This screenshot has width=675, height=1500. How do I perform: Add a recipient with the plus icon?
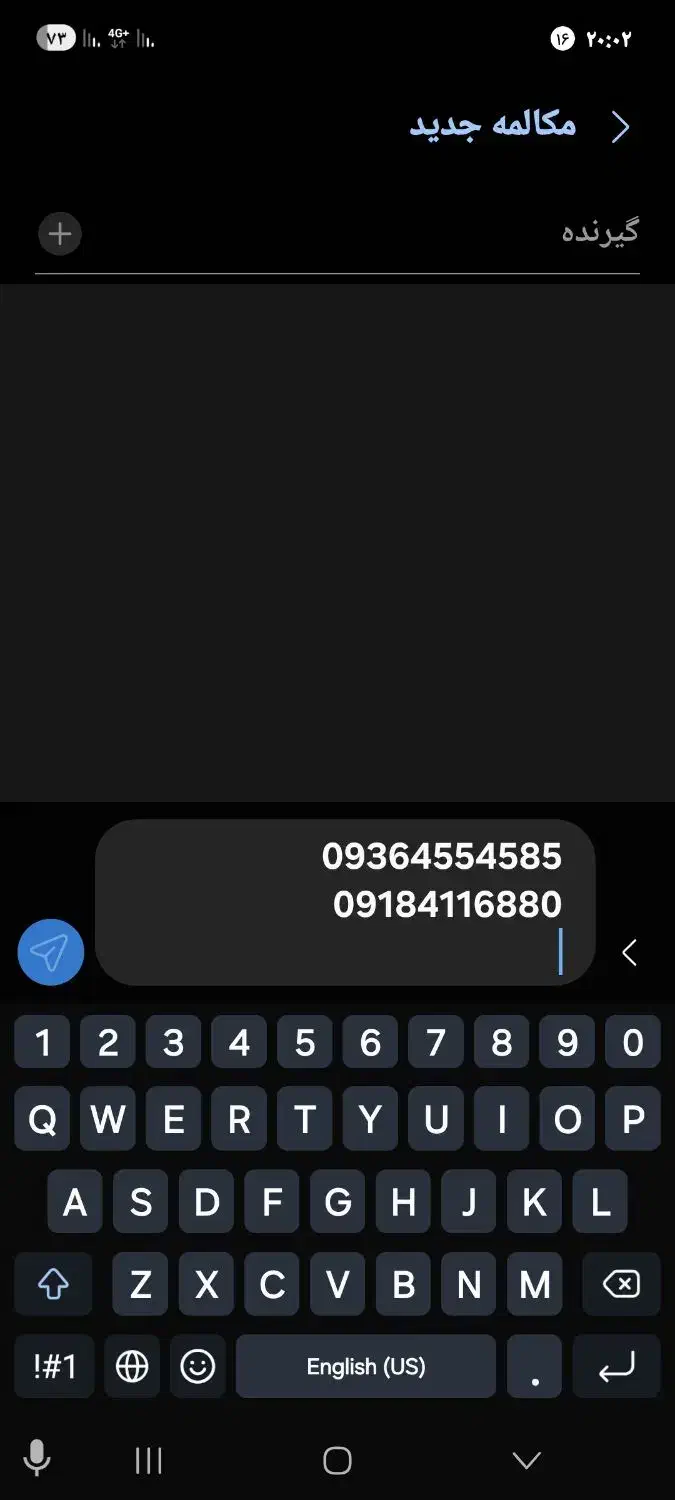[x=60, y=234]
